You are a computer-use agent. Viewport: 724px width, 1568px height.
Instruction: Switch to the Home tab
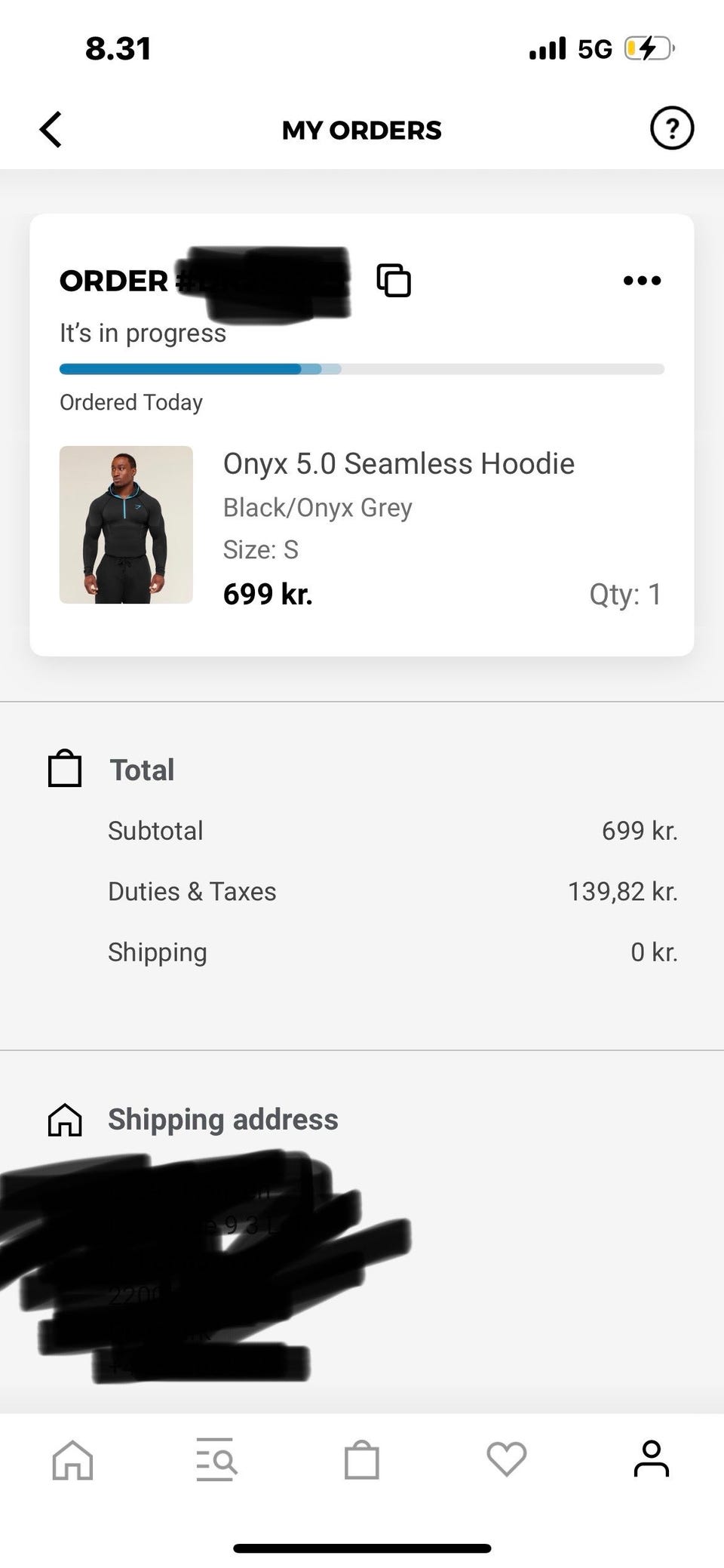pos(72,1459)
